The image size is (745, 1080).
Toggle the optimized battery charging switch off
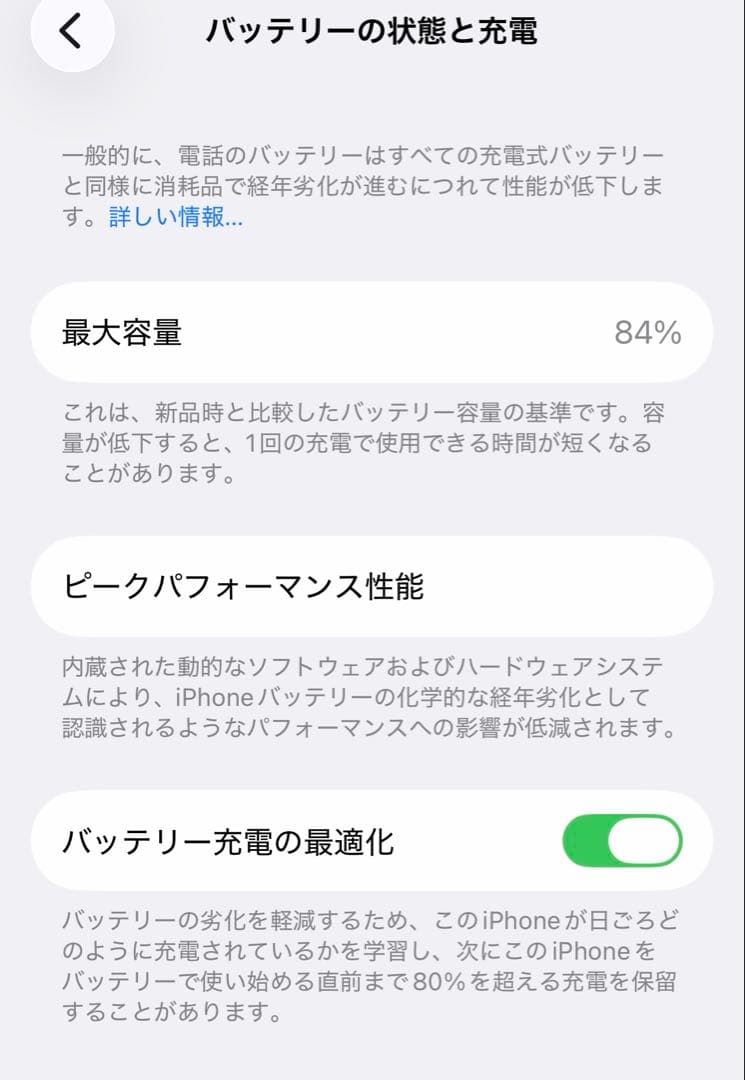pos(622,842)
